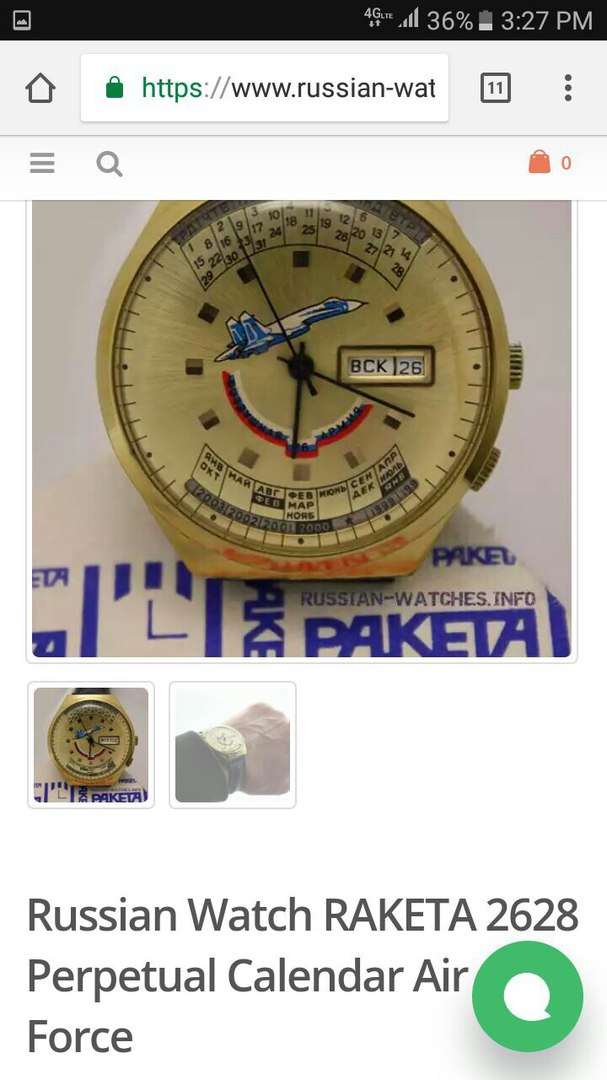Open the browser overflow menu
The image size is (607, 1080).
click(x=568, y=88)
